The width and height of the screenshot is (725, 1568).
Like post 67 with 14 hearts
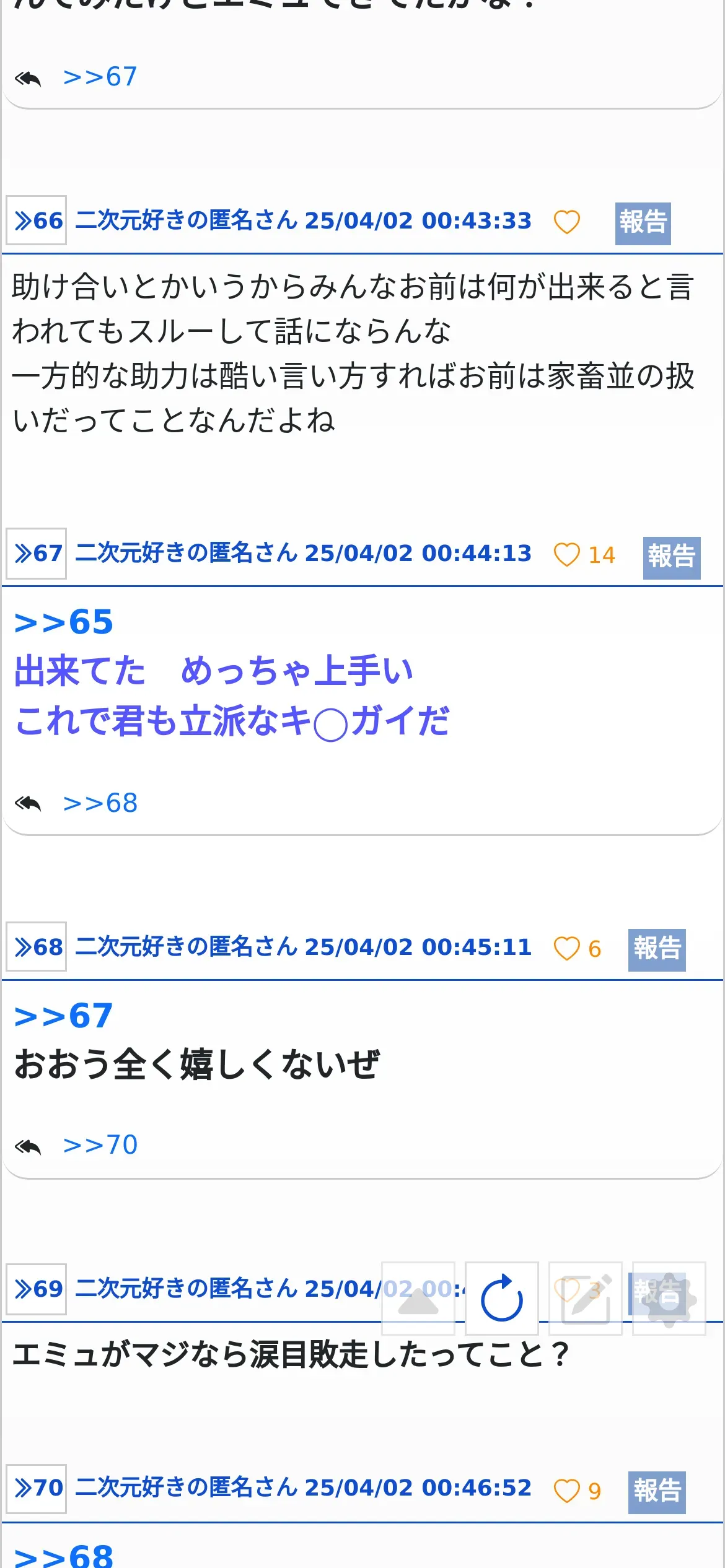[584, 555]
